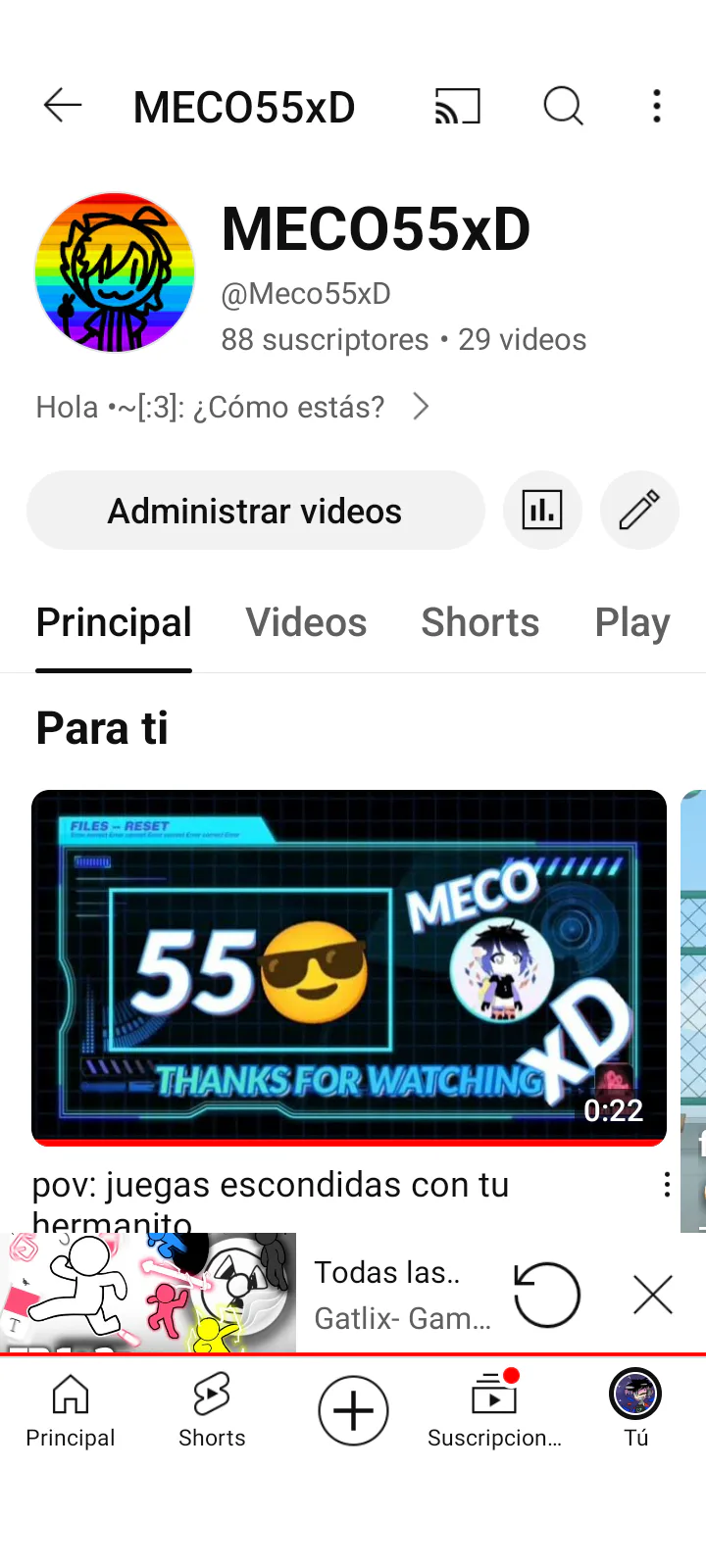This screenshot has height=1568, width=706.
Task: Create new content with the plus button
Action: pos(353,1411)
